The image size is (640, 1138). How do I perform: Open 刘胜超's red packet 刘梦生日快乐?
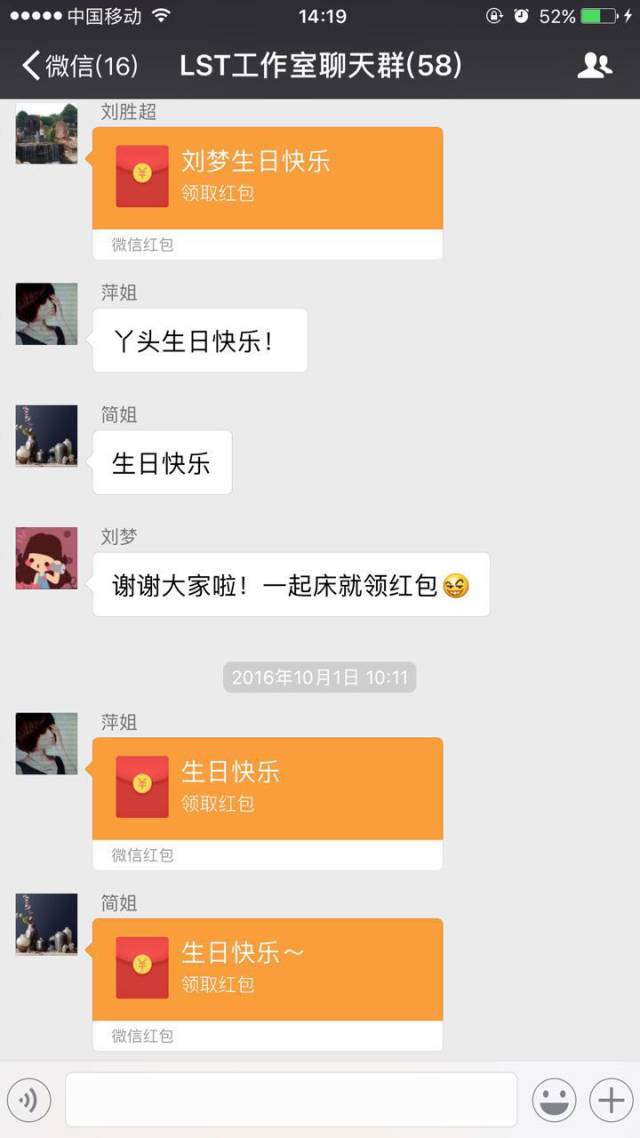tap(268, 178)
